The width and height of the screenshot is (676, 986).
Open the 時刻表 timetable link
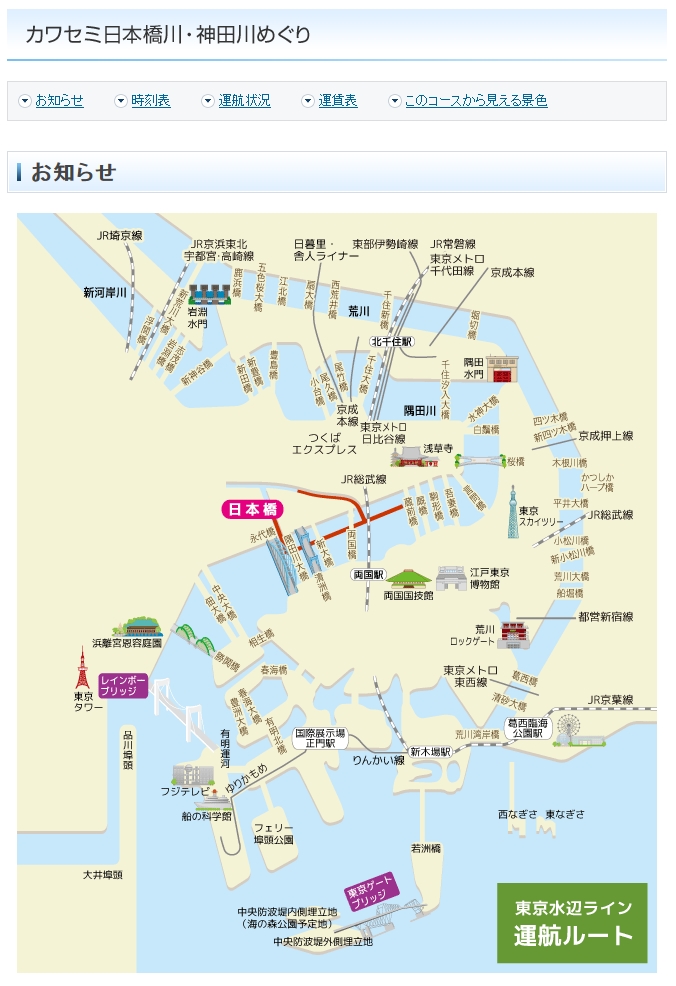[x=150, y=101]
